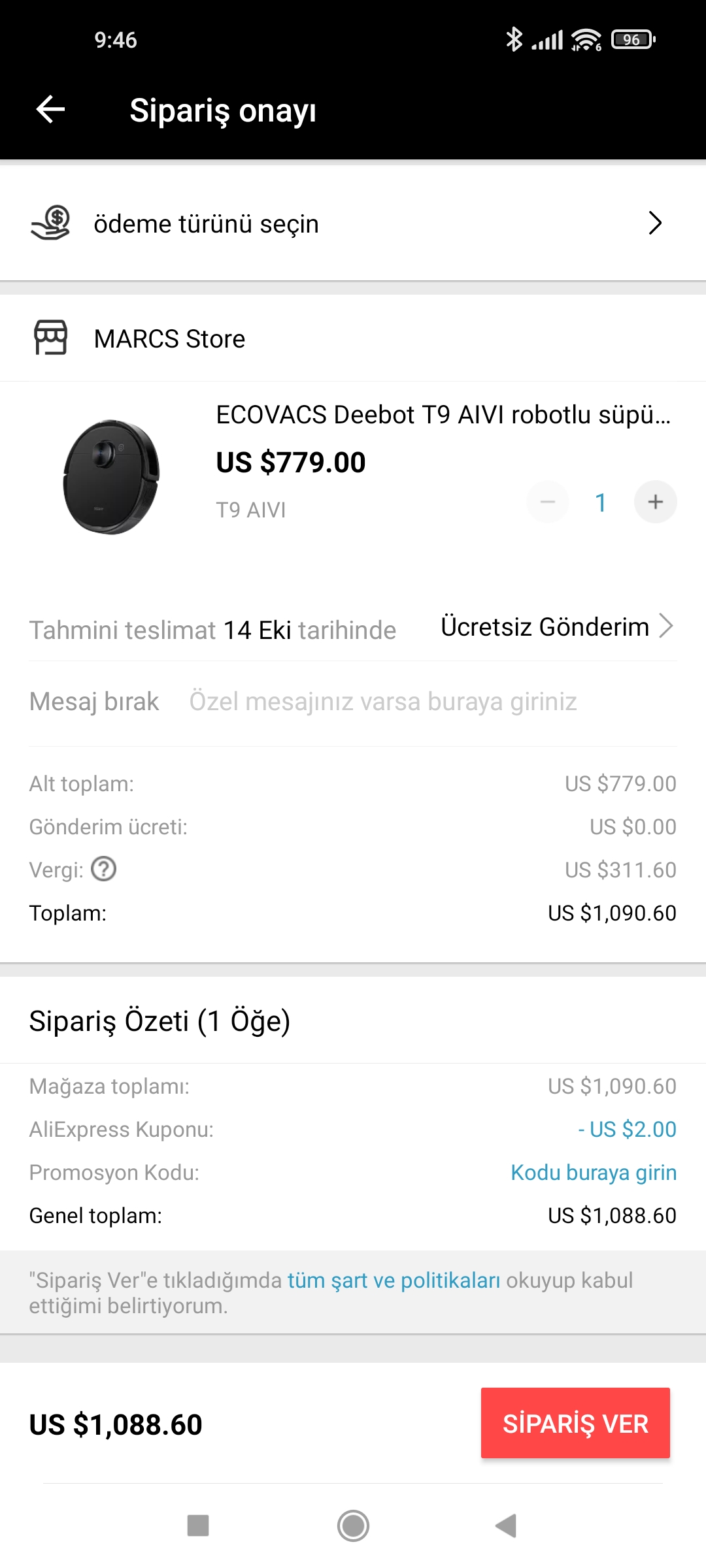Open Ücretsiz Gönderim shipping options

(x=557, y=627)
